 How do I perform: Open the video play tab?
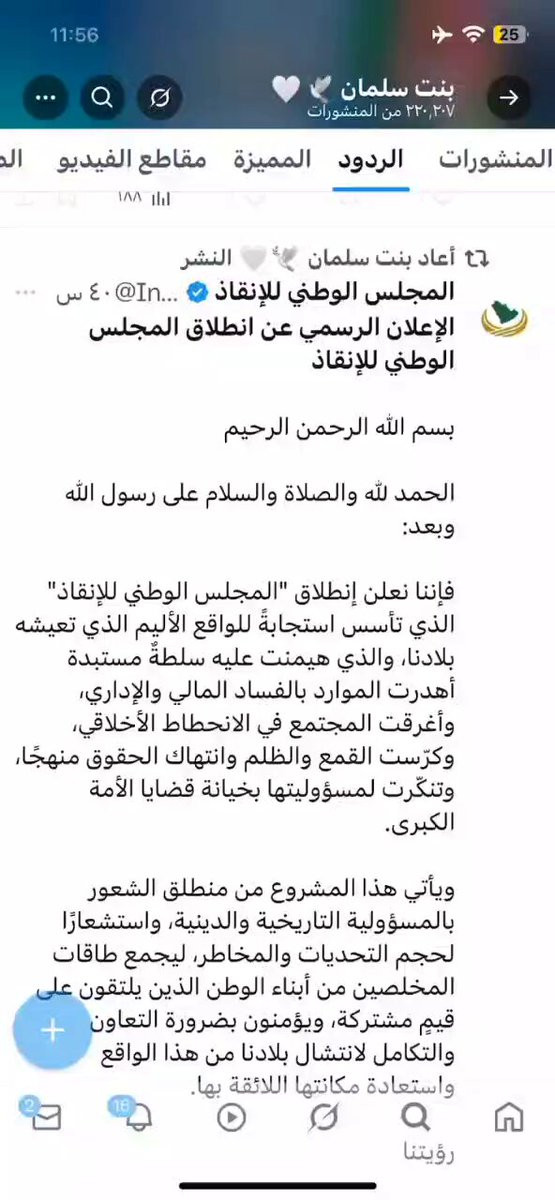(x=231, y=1116)
